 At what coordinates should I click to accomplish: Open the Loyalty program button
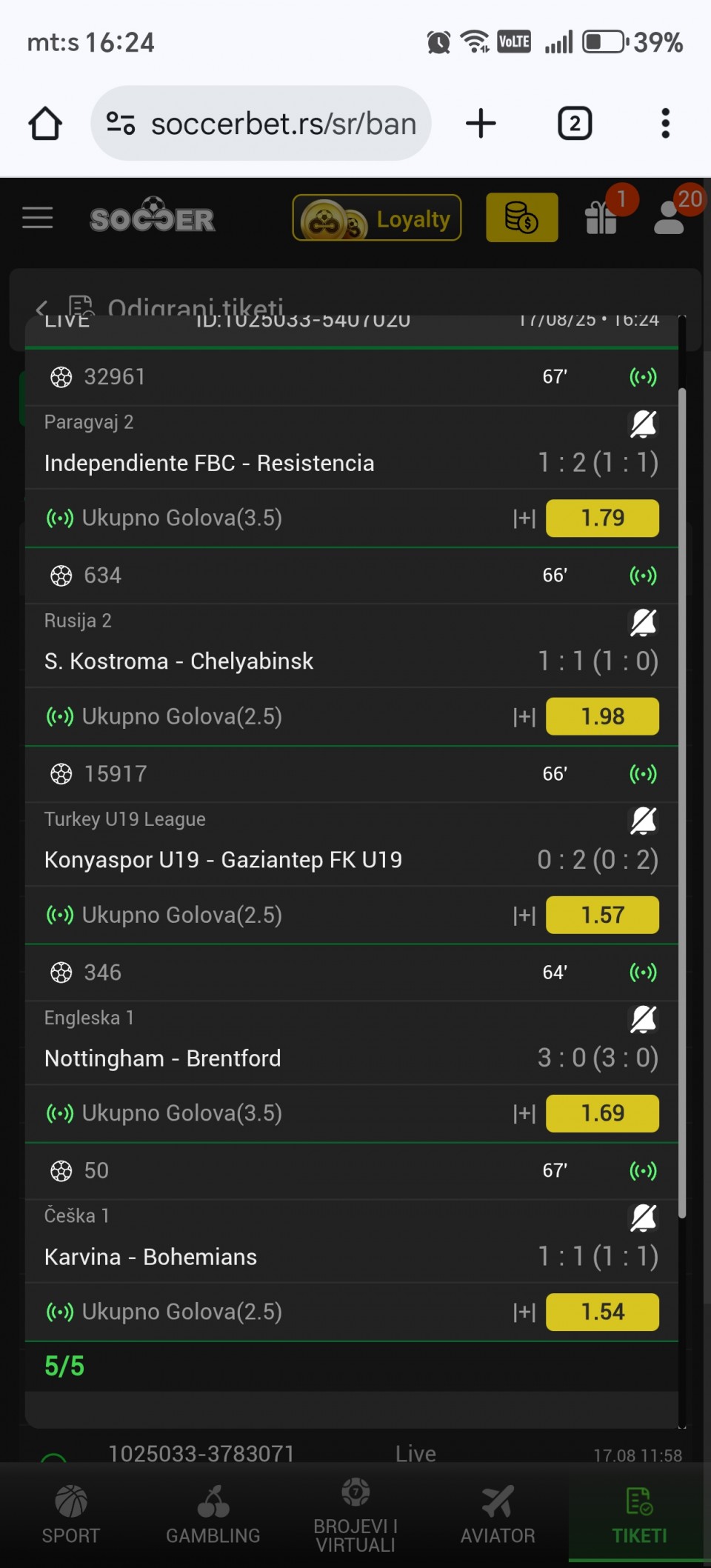[377, 218]
